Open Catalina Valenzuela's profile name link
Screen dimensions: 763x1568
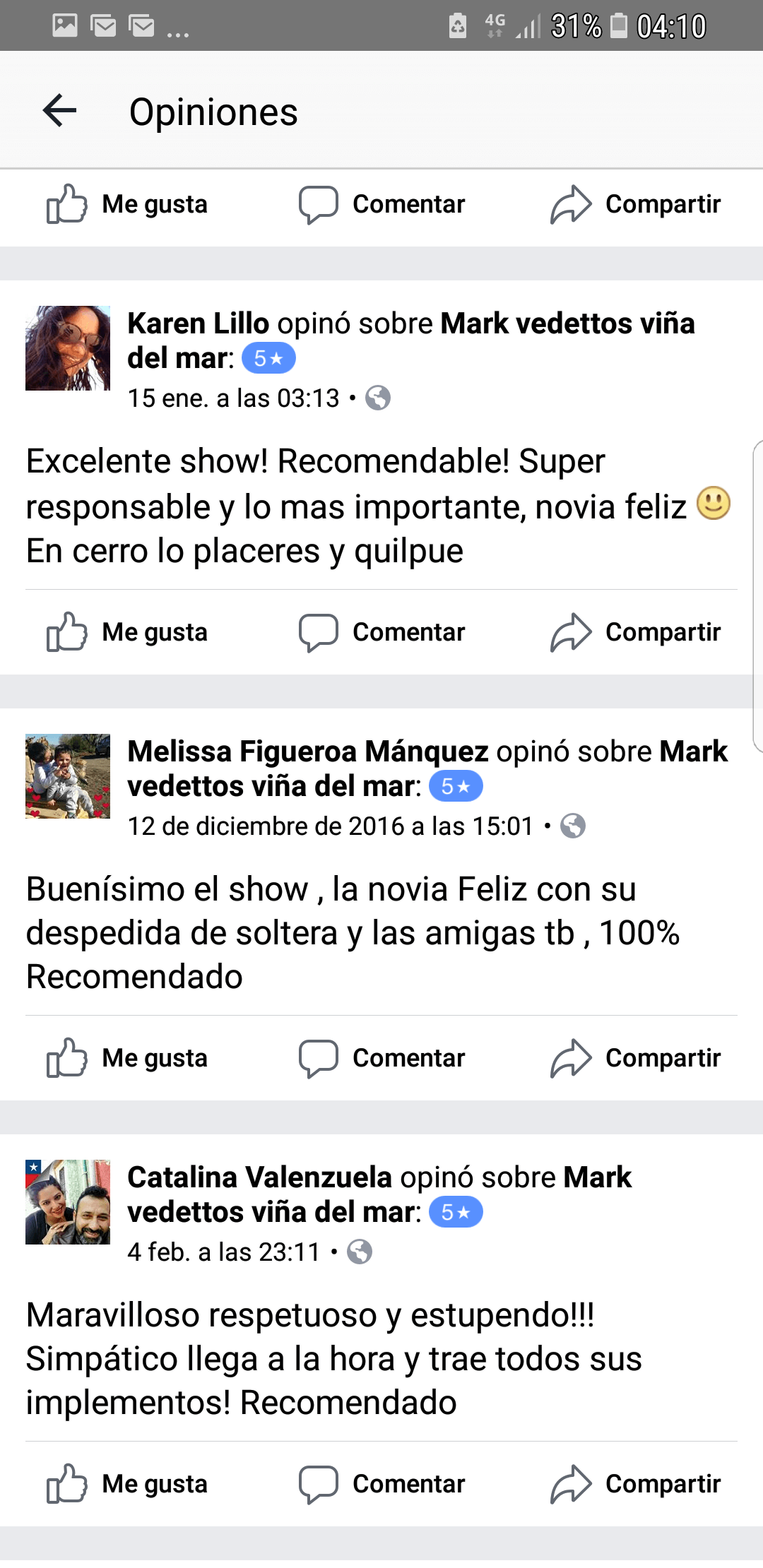259,1177
